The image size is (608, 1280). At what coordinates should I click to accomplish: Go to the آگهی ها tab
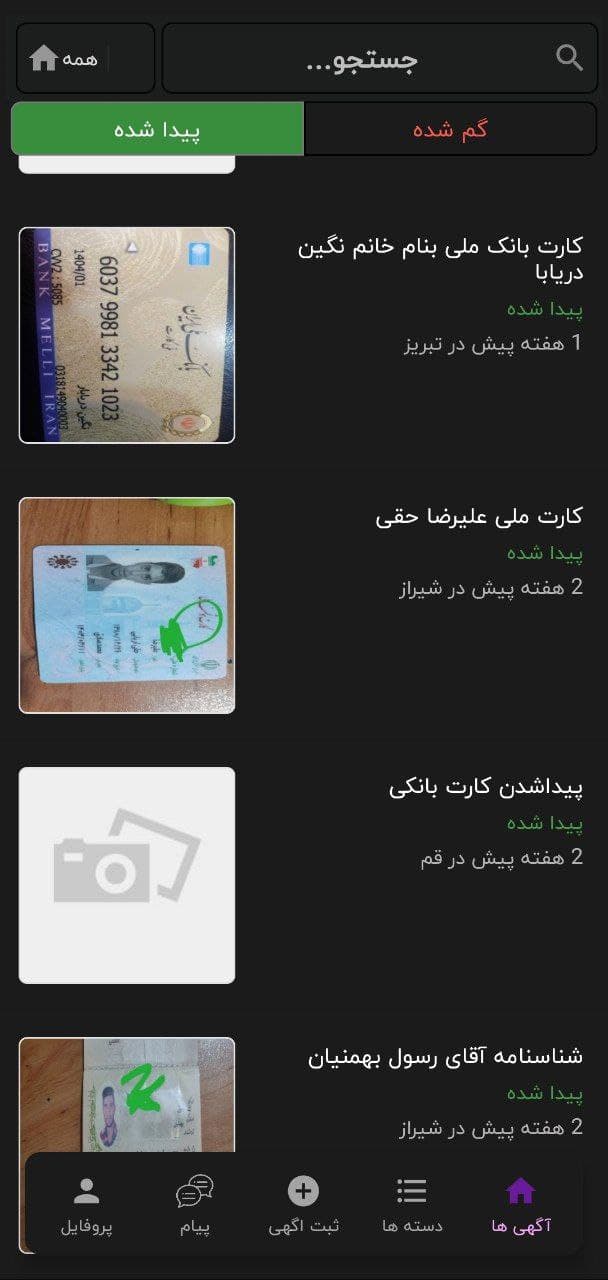pos(521,1205)
